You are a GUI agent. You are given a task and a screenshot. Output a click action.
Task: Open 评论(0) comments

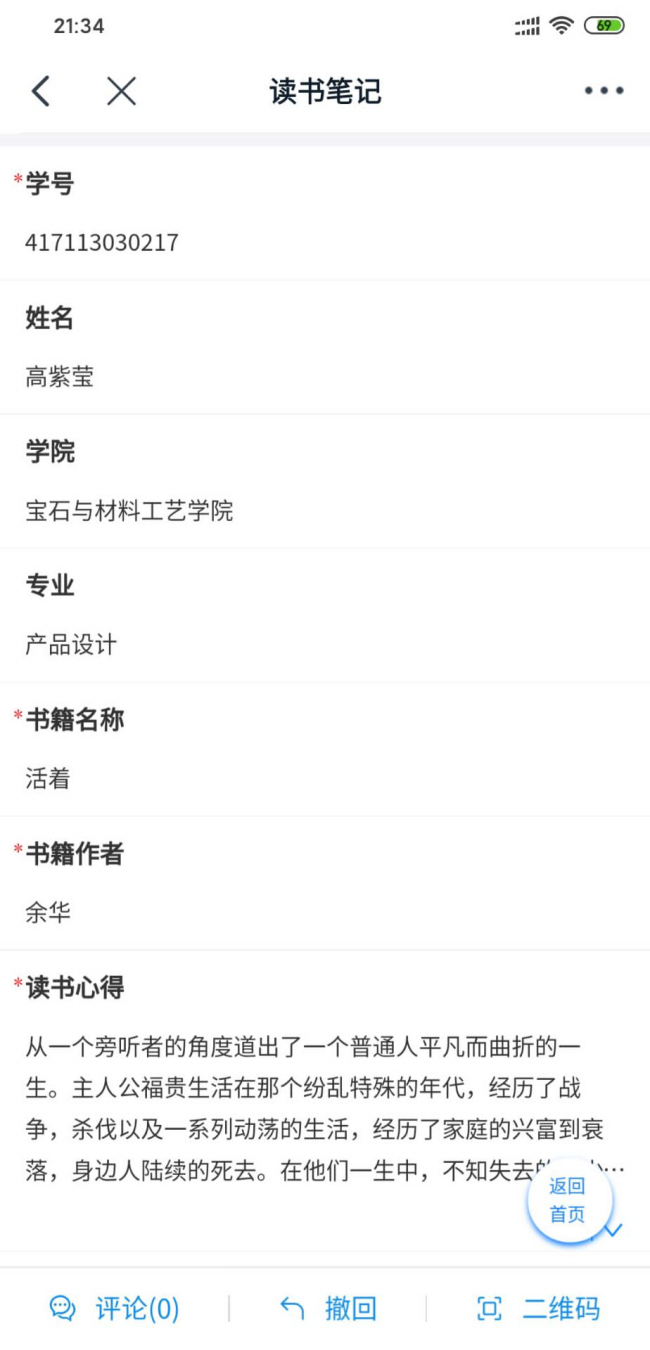(115, 1308)
